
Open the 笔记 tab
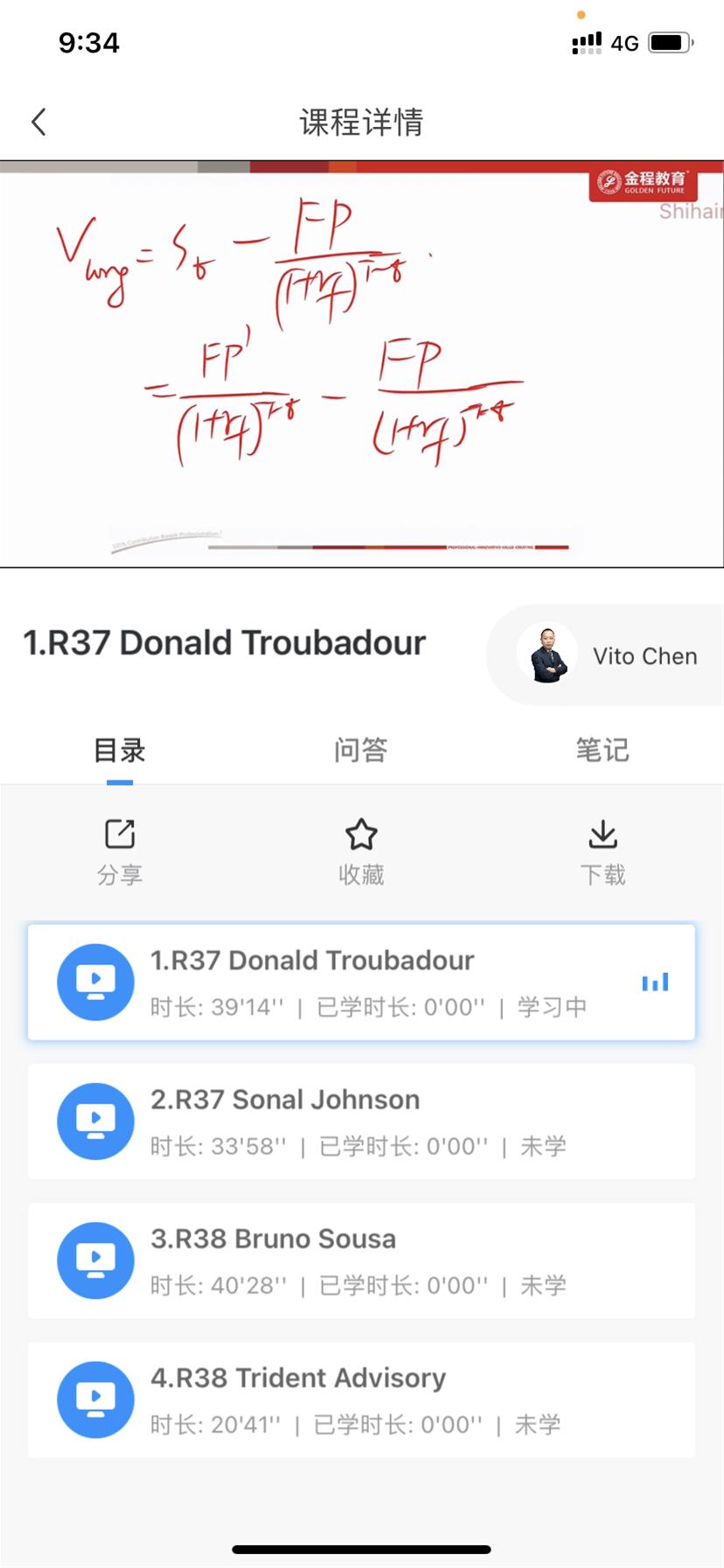point(602,751)
